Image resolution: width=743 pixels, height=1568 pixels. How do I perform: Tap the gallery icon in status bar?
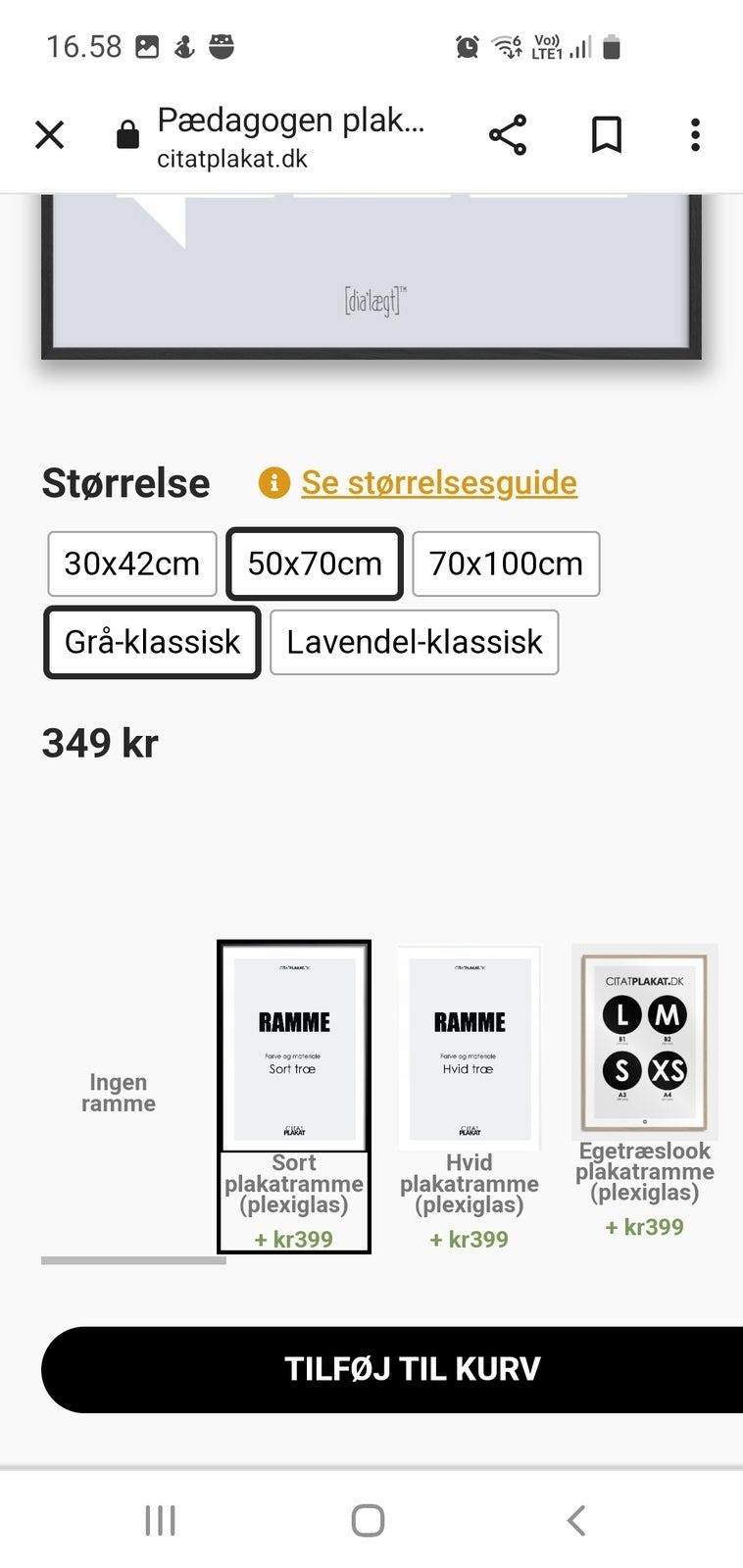[147, 45]
